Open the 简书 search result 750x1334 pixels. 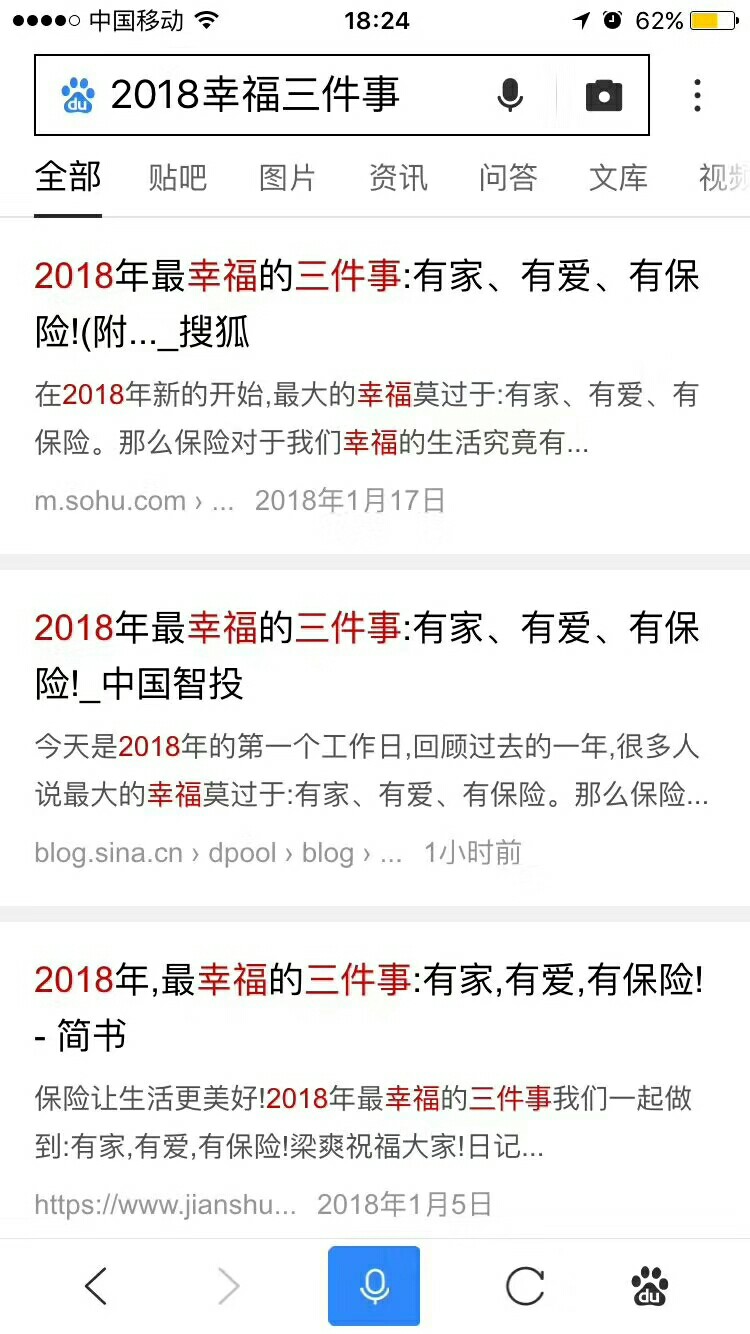click(x=369, y=1008)
